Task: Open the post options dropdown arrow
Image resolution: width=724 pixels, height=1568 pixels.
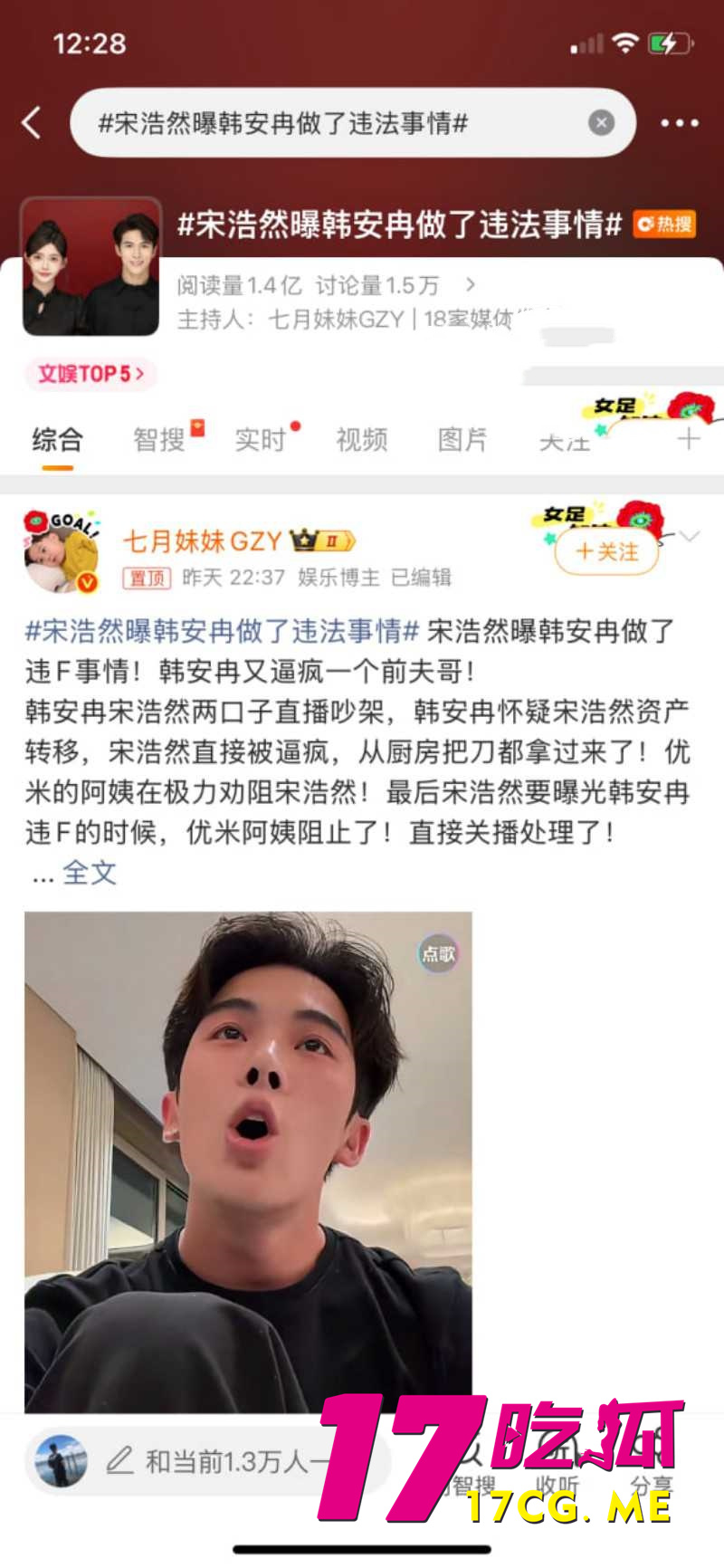Action: [x=691, y=537]
